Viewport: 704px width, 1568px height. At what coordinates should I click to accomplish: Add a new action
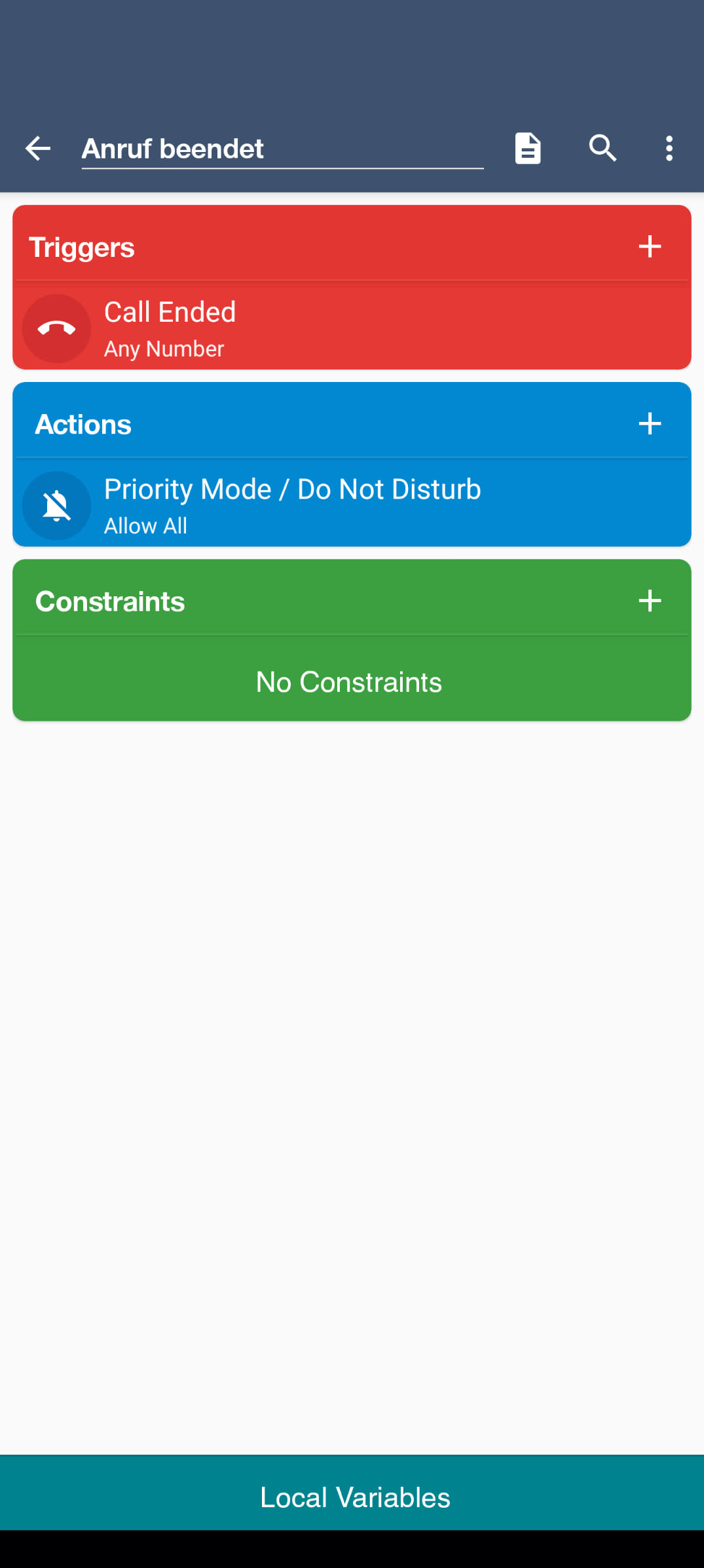click(650, 424)
